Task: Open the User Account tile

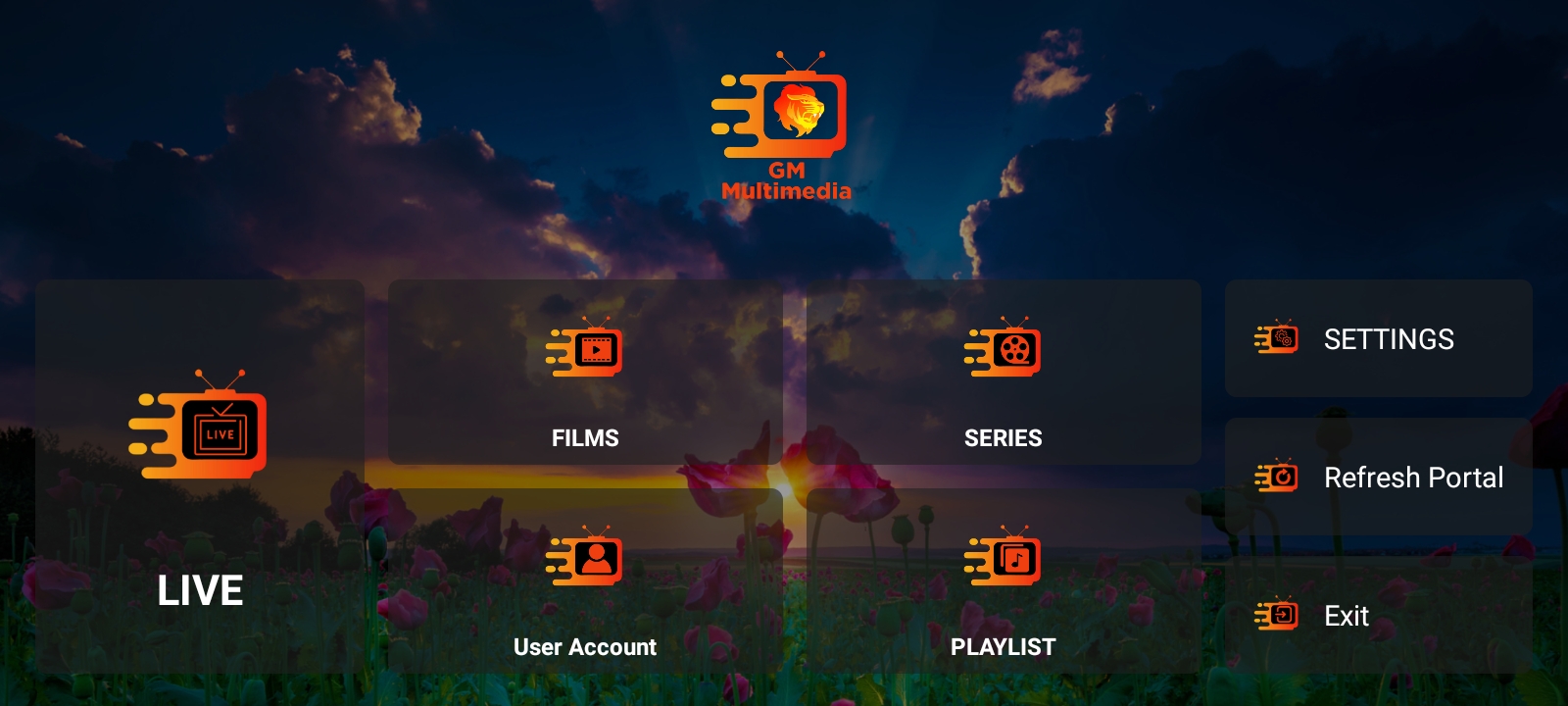Action: [x=585, y=580]
